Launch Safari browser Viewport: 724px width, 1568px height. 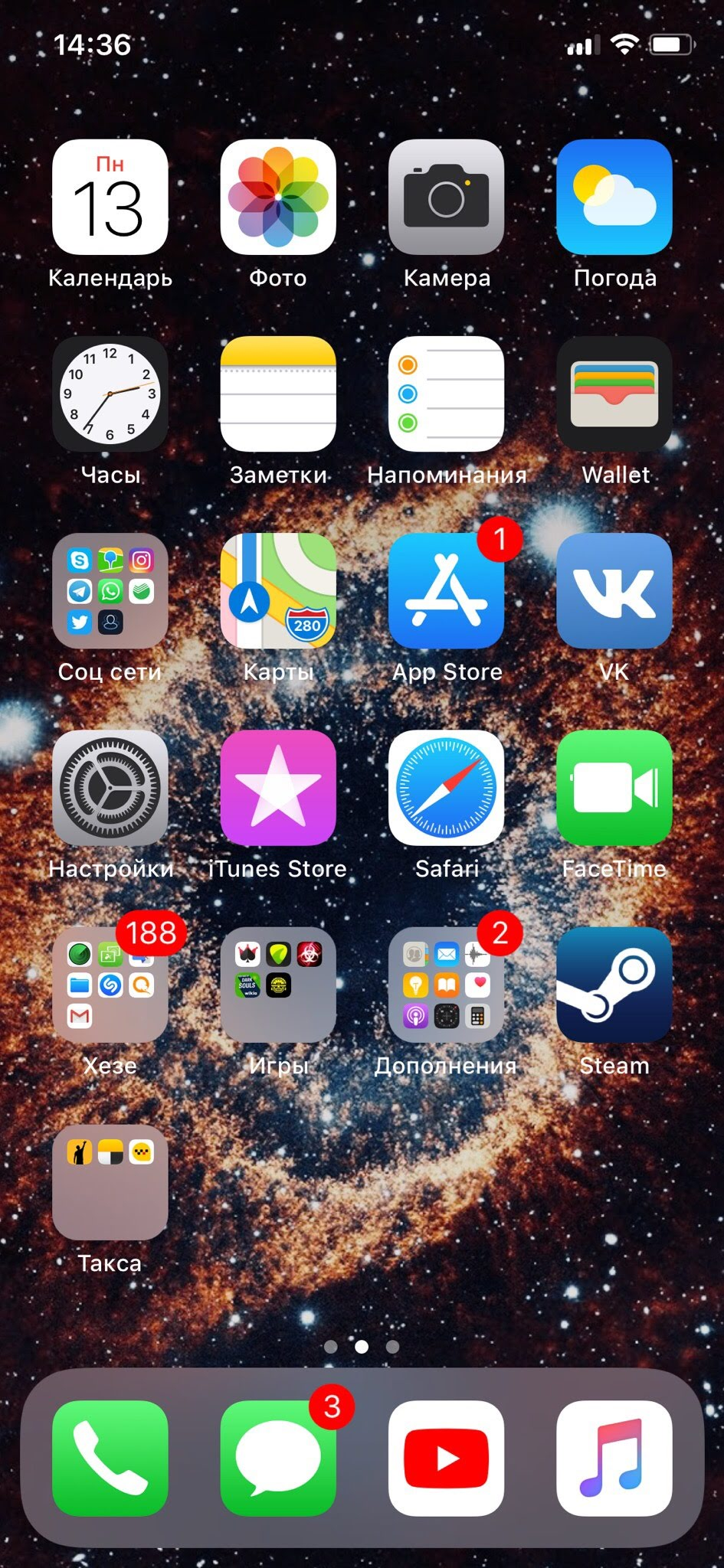pyautogui.click(x=446, y=787)
